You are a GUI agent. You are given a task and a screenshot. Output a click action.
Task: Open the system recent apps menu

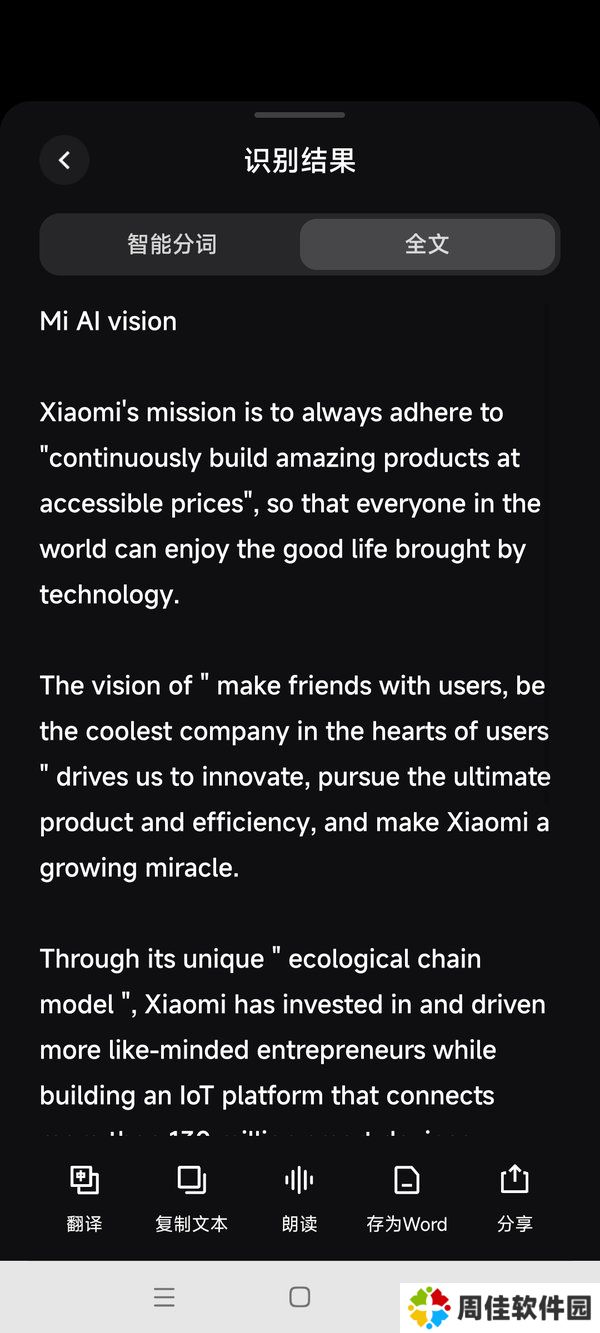pos(165,1297)
